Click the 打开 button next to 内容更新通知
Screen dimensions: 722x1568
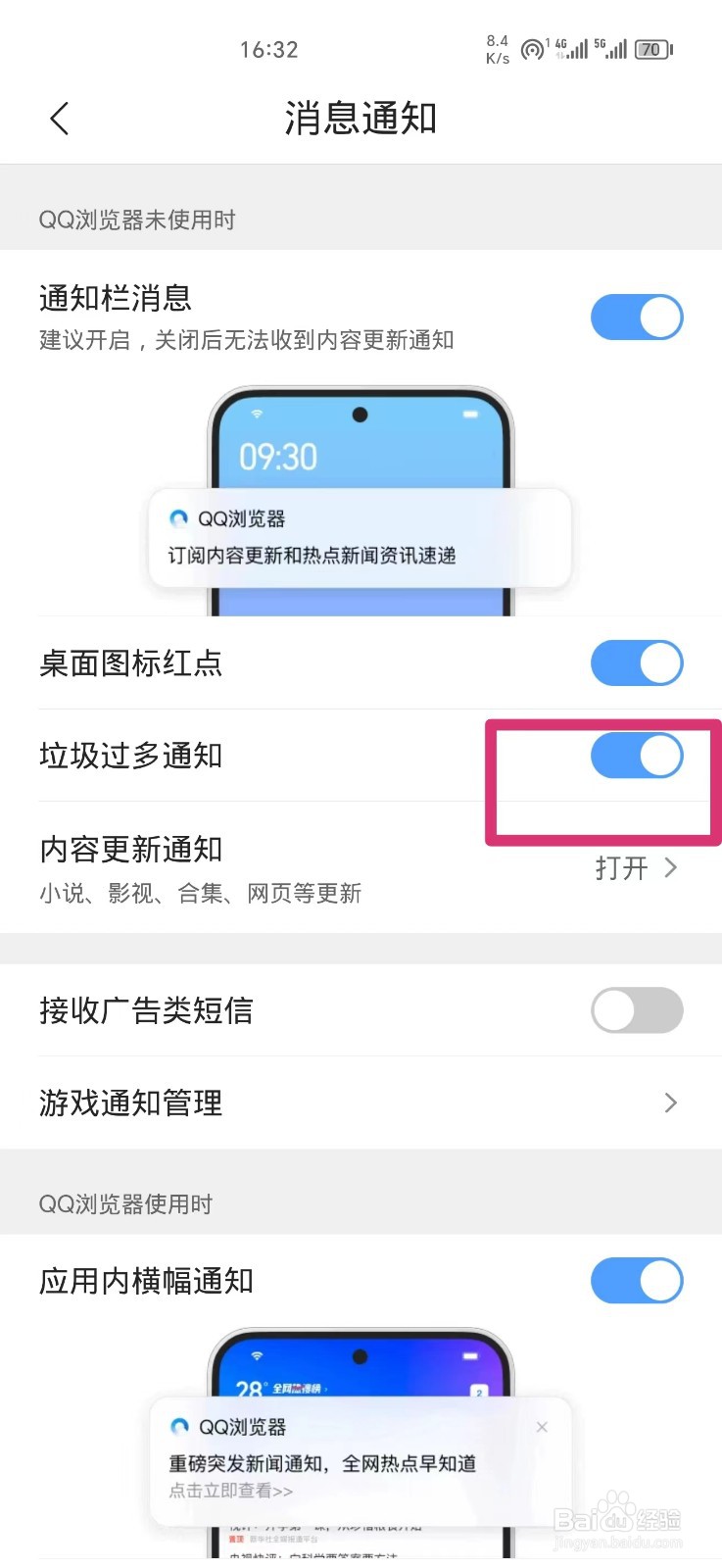tap(621, 868)
